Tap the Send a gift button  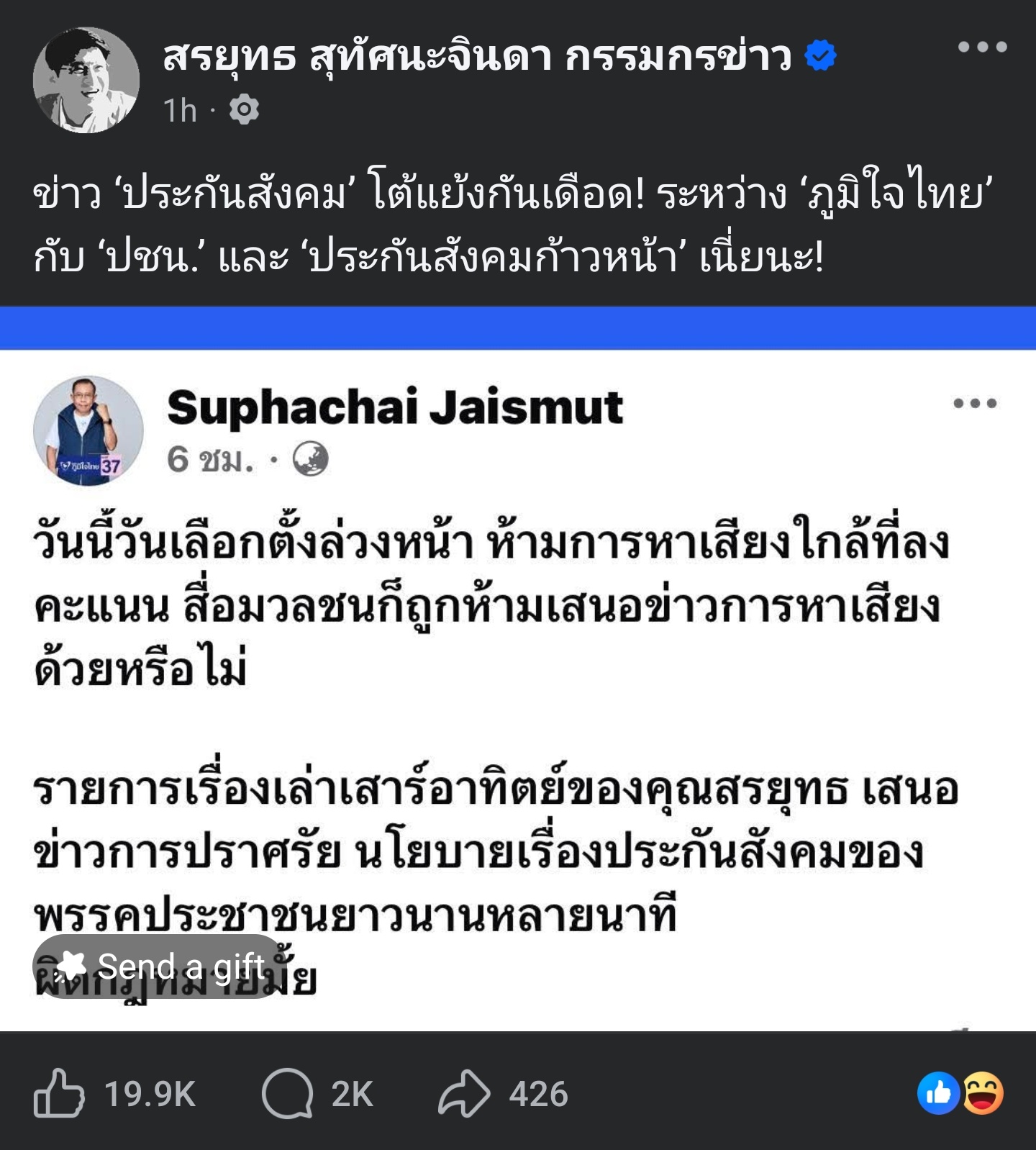(160, 966)
